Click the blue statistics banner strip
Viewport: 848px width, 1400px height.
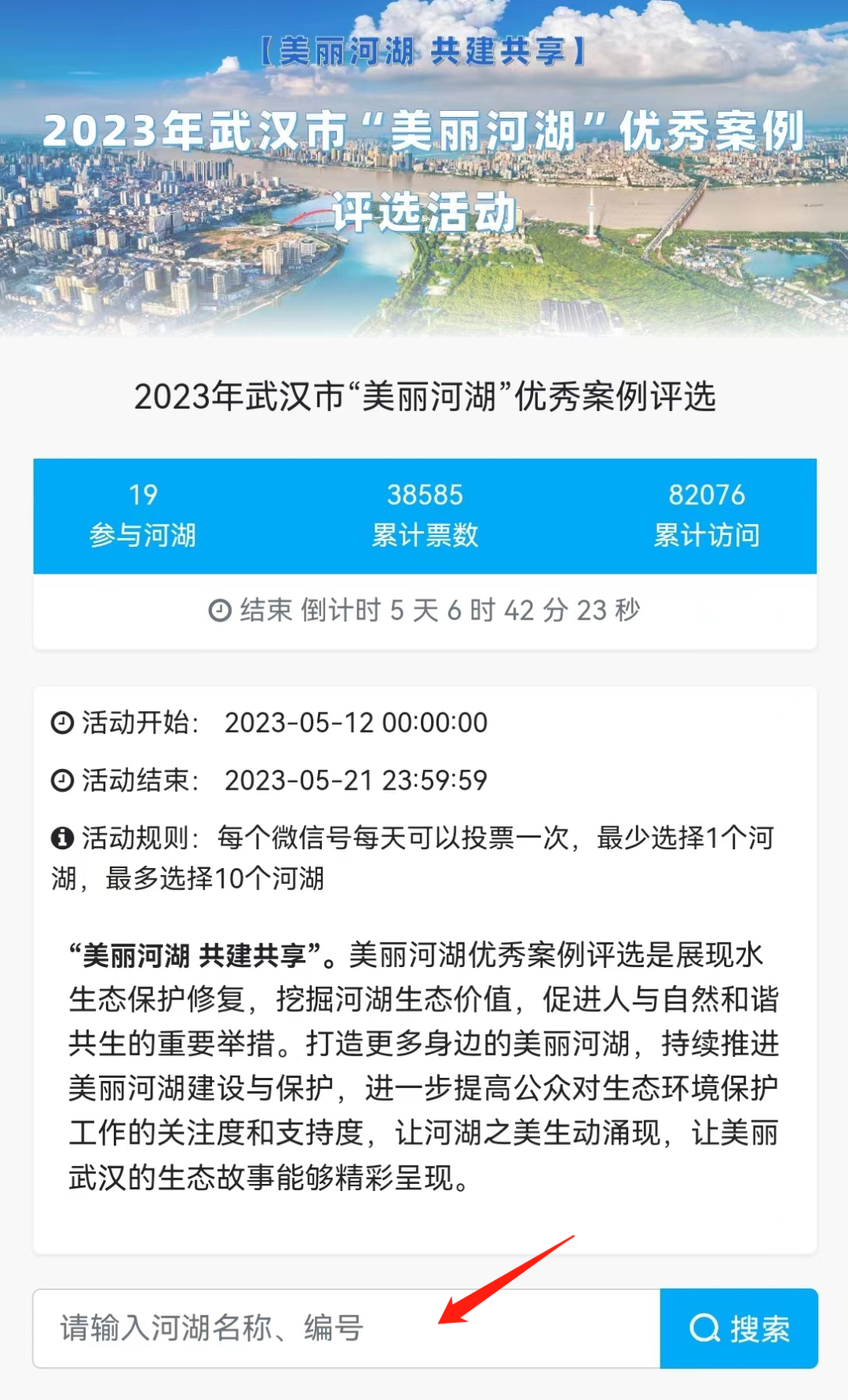click(424, 515)
